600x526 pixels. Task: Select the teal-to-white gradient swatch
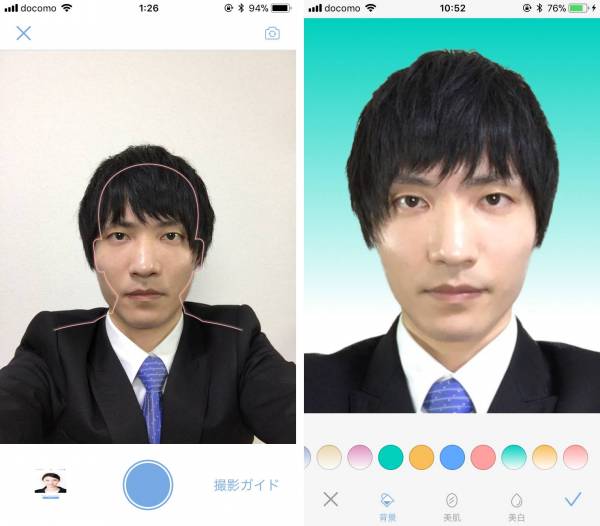coord(514,457)
